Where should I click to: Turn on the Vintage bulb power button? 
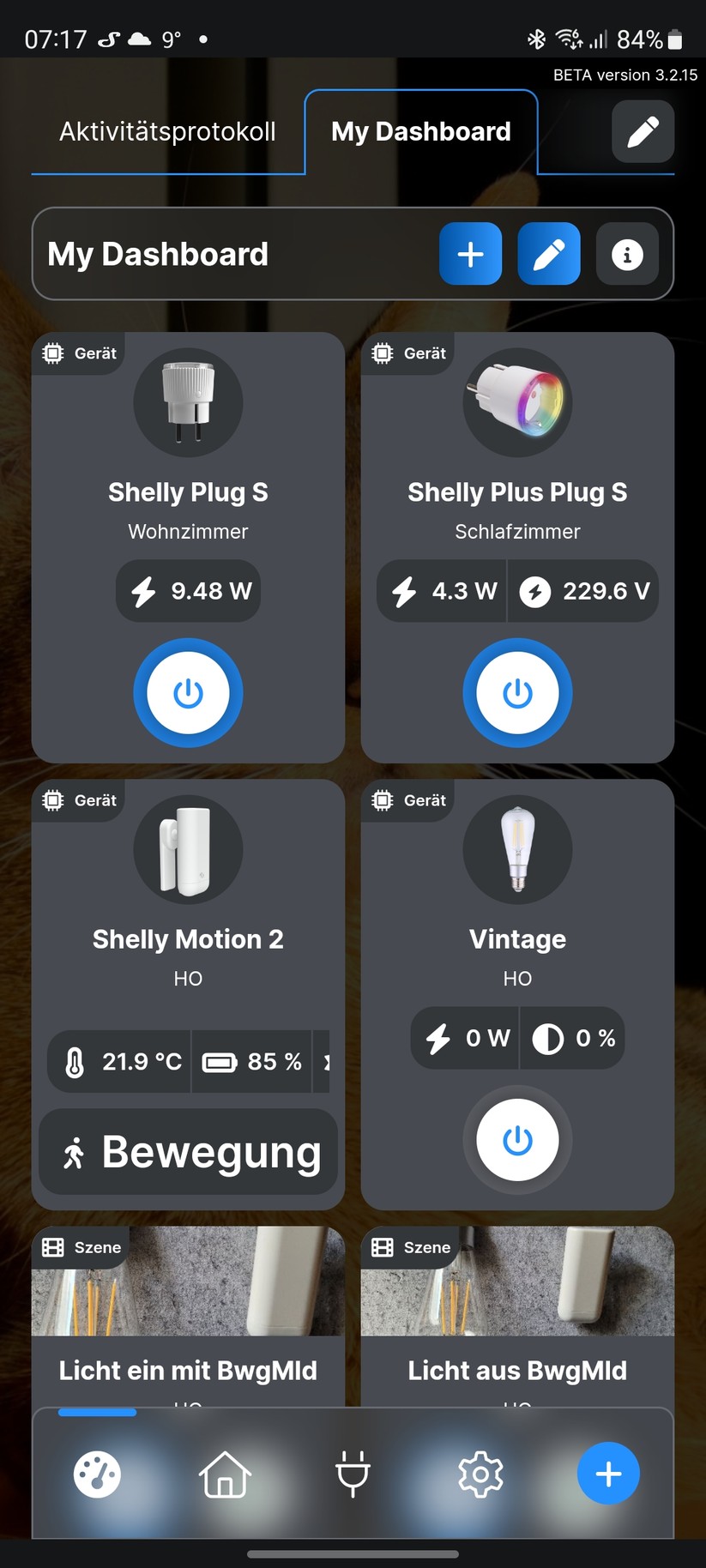pos(516,1139)
